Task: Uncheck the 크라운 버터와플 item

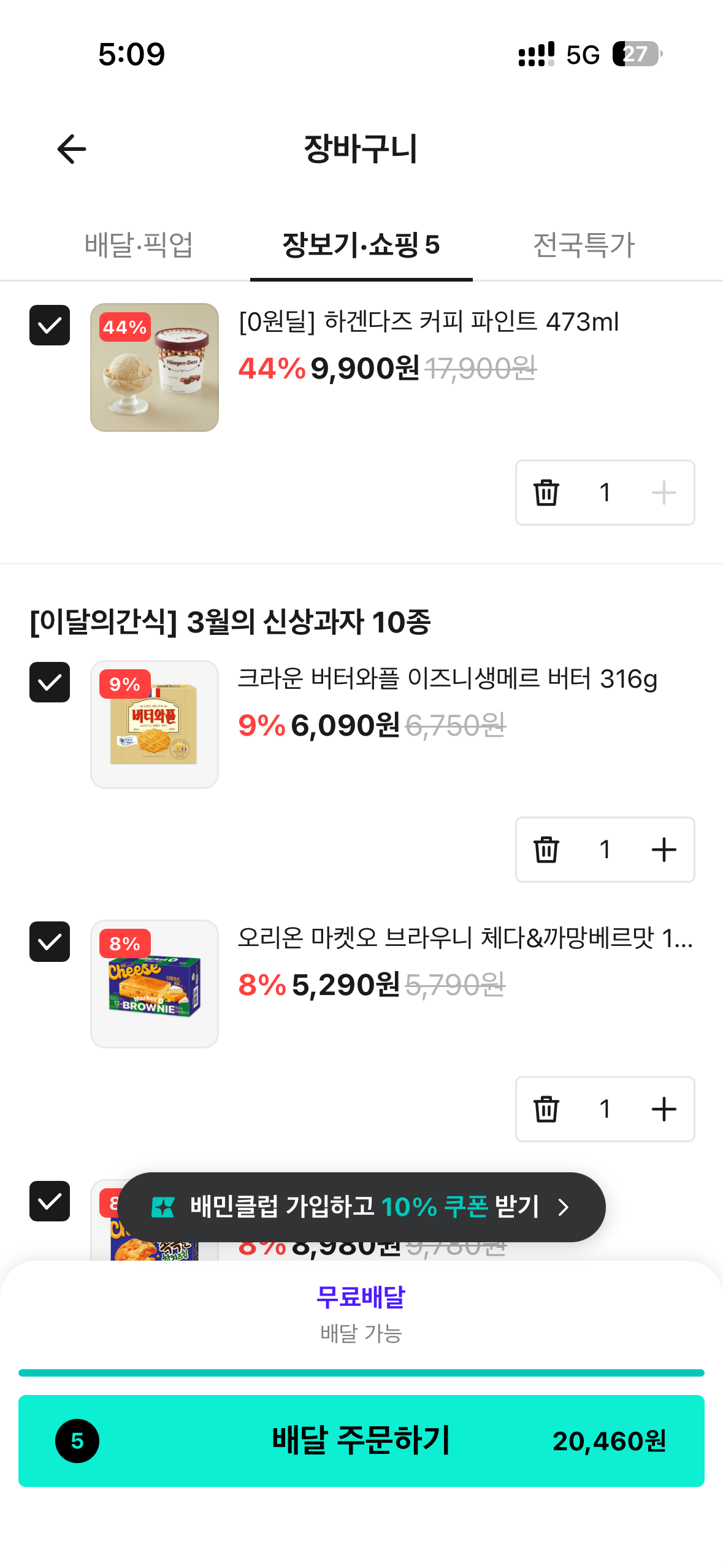Action: tap(50, 682)
